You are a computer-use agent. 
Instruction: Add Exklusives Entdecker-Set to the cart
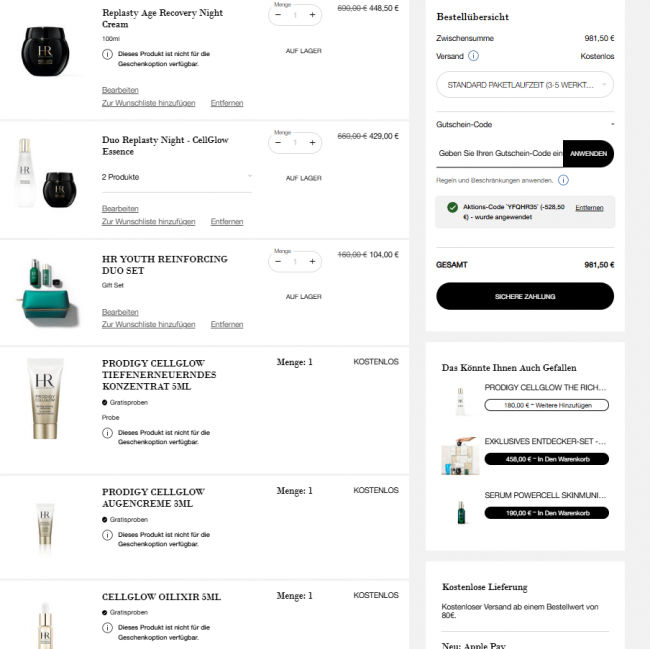click(x=546, y=459)
